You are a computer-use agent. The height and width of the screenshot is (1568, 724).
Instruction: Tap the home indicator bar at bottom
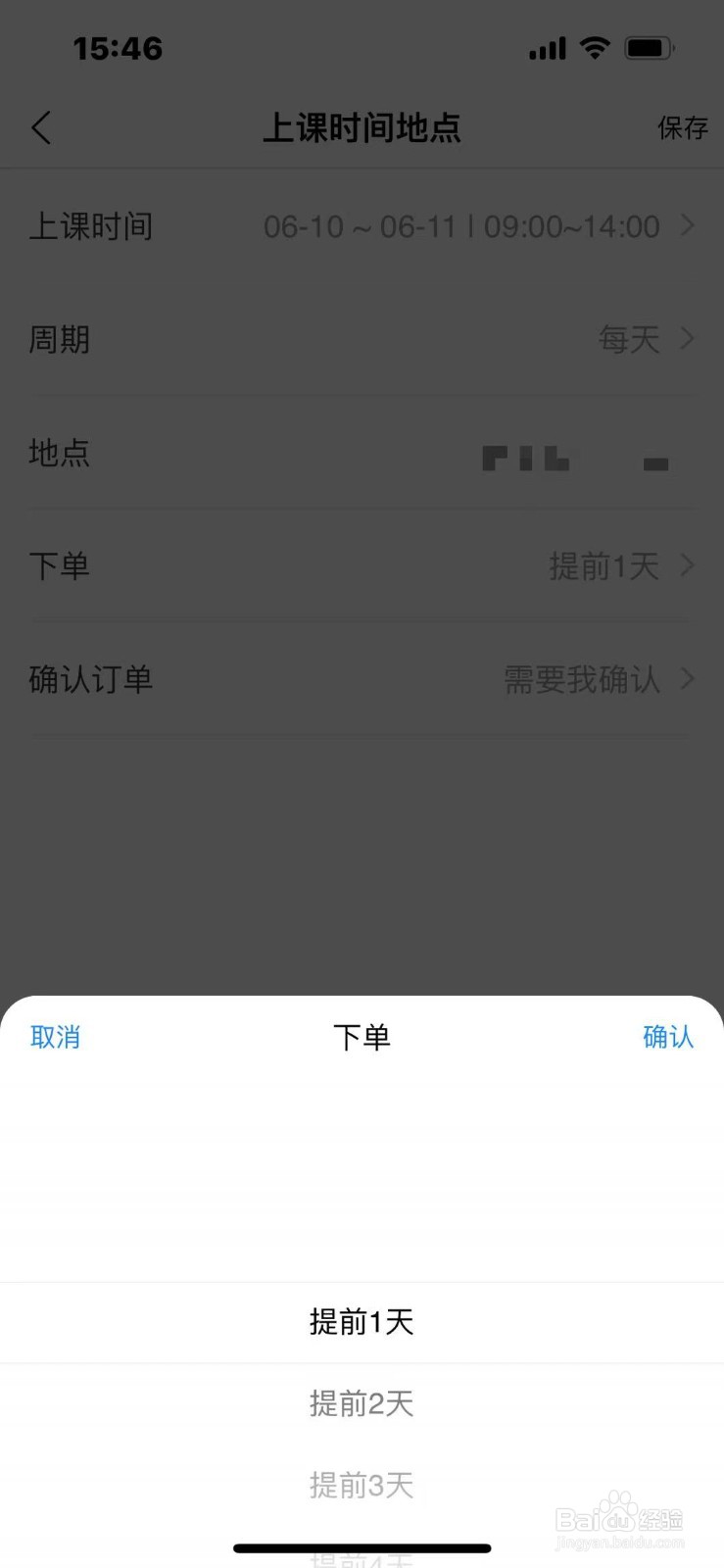click(362, 1548)
